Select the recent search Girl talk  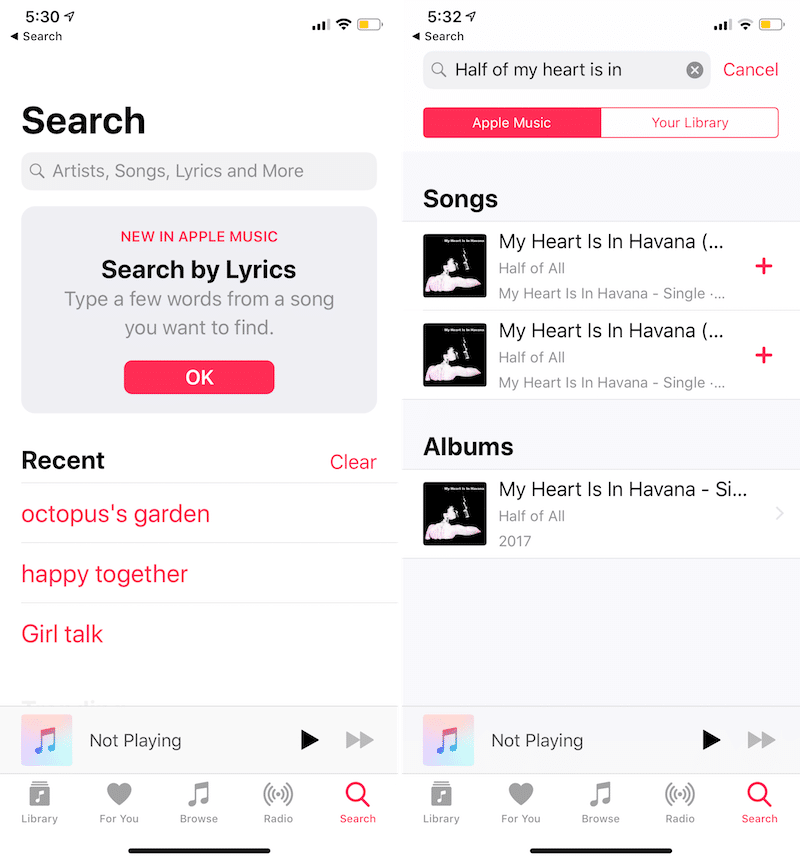click(x=62, y=634)
